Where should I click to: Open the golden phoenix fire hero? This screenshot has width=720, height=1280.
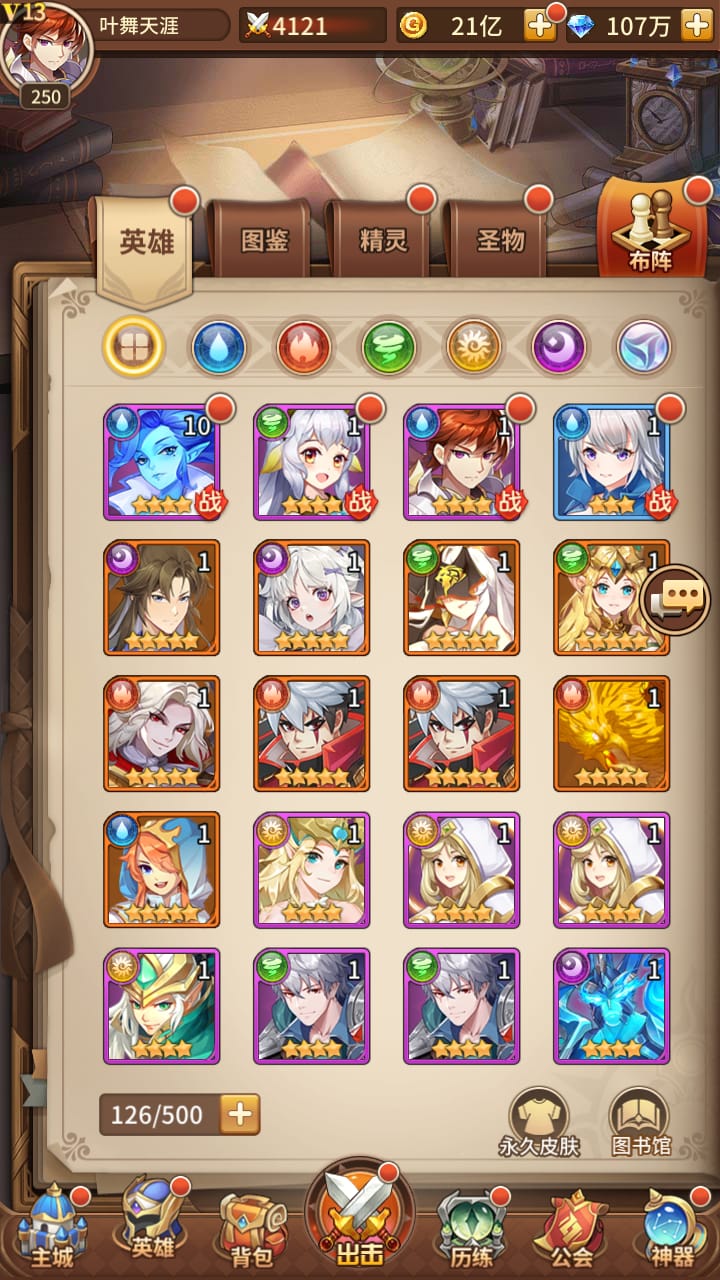pyautogui.click(x=611, y=734)
